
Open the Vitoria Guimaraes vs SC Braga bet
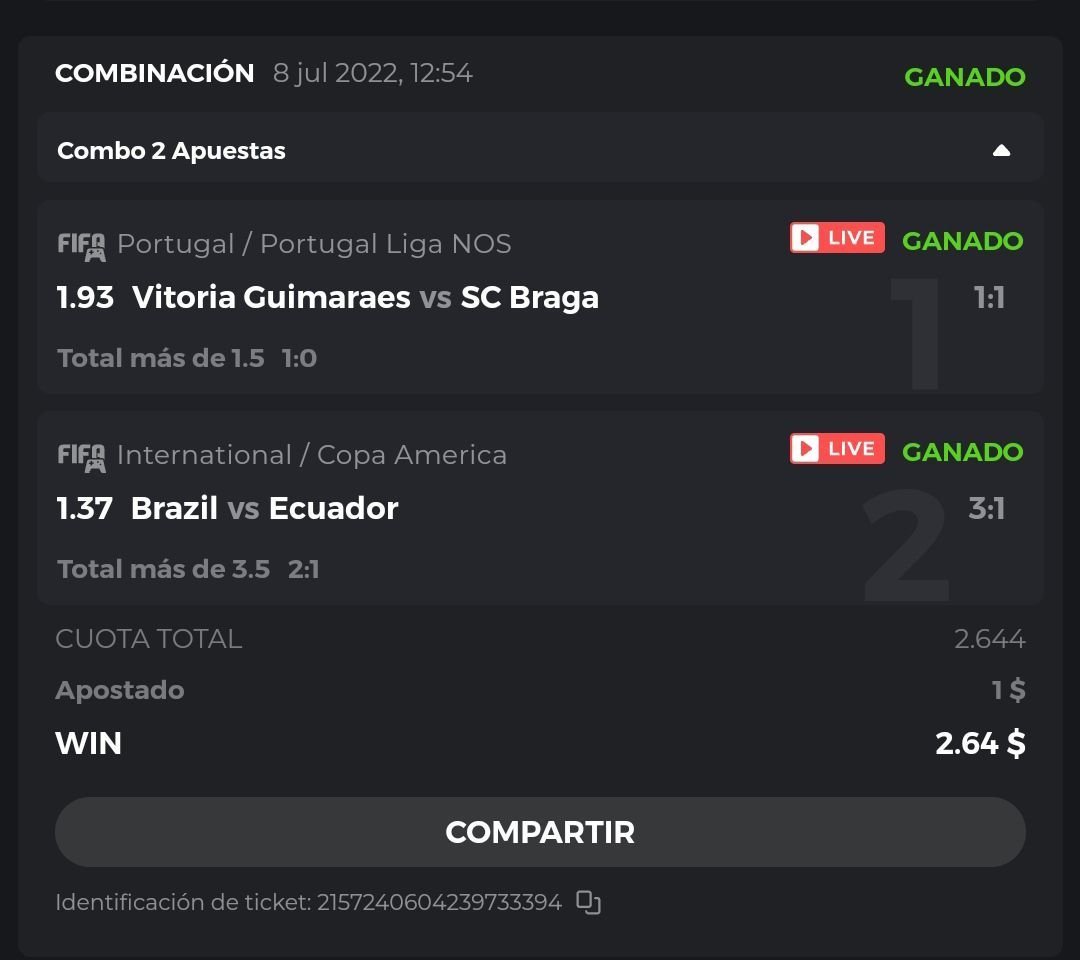coord(365,298)
